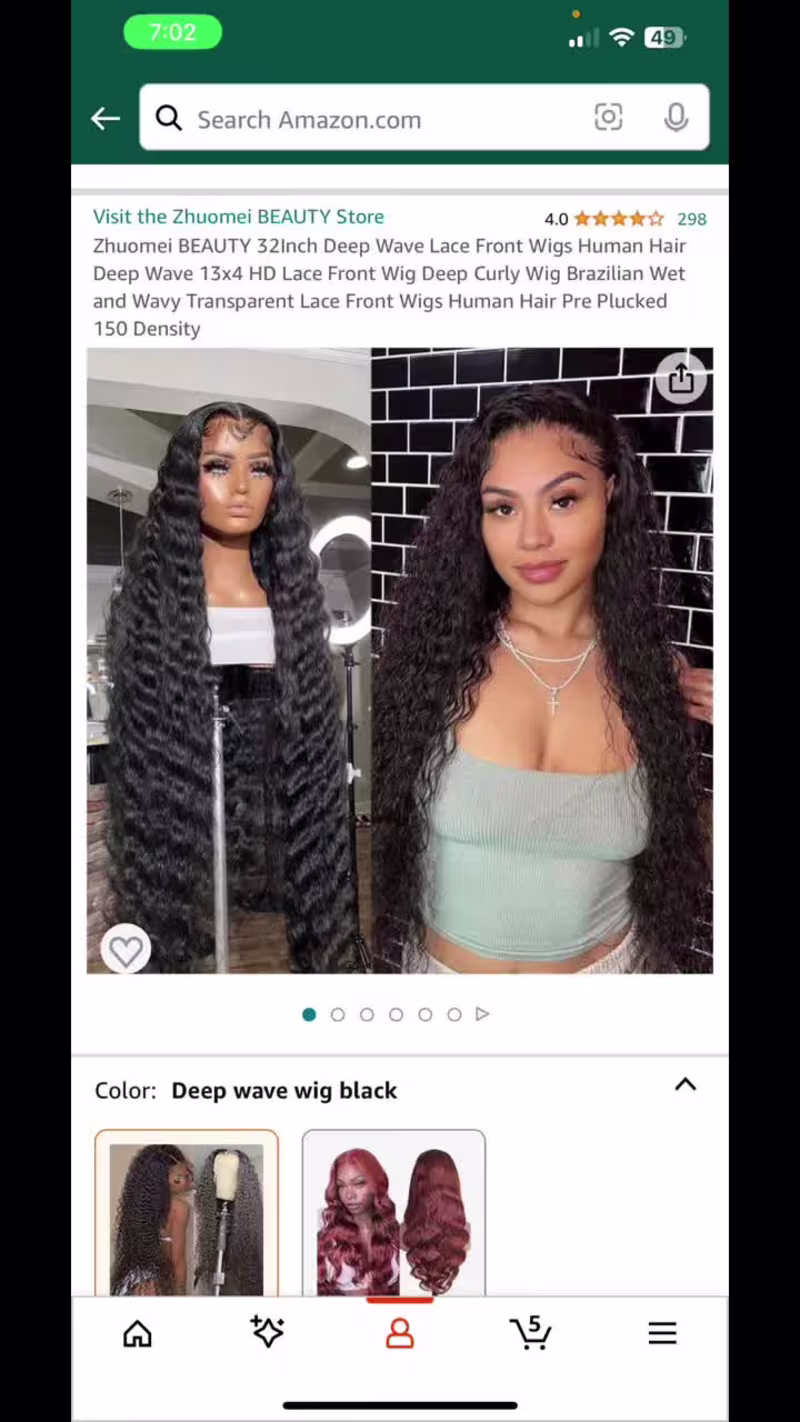Screen dimensions: 800x1422
Task: Open the account profile tab
Action: pyautogui.click(x=399, y=1334)
